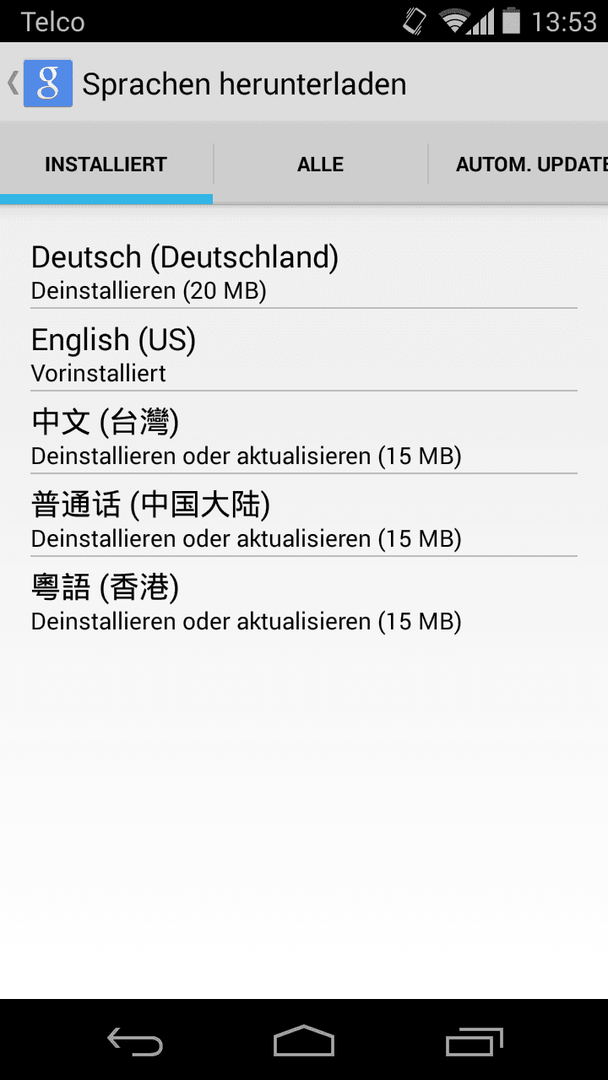Tap the system home button

click(304, 1040)
